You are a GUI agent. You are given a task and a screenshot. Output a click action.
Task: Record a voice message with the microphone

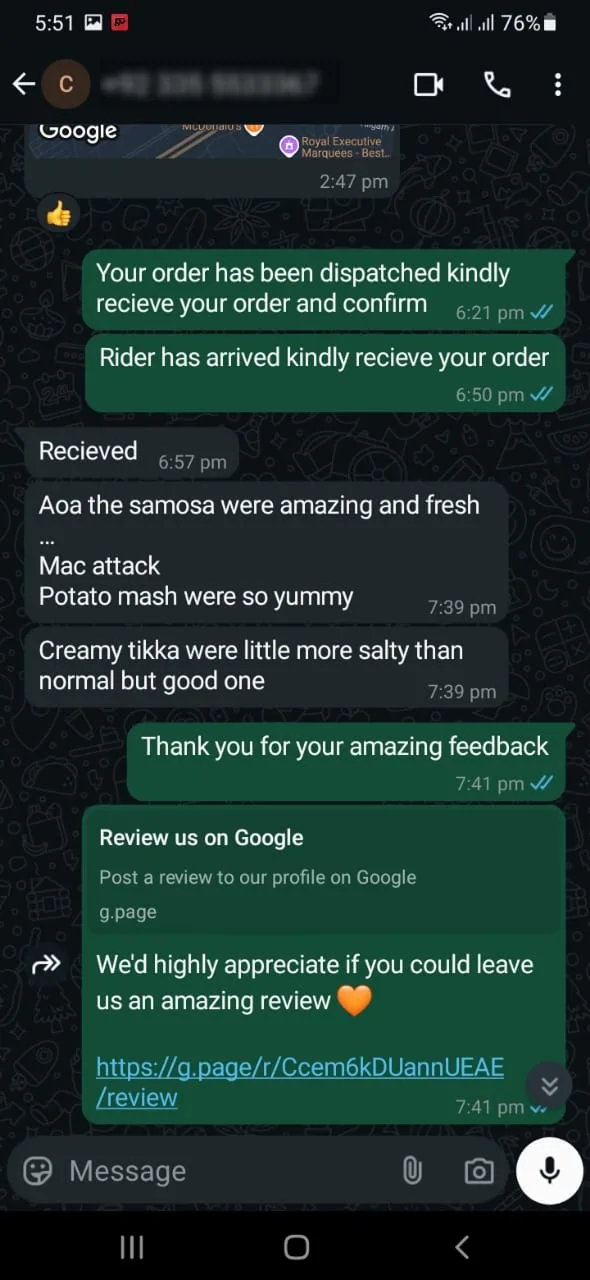(549, 1170)
